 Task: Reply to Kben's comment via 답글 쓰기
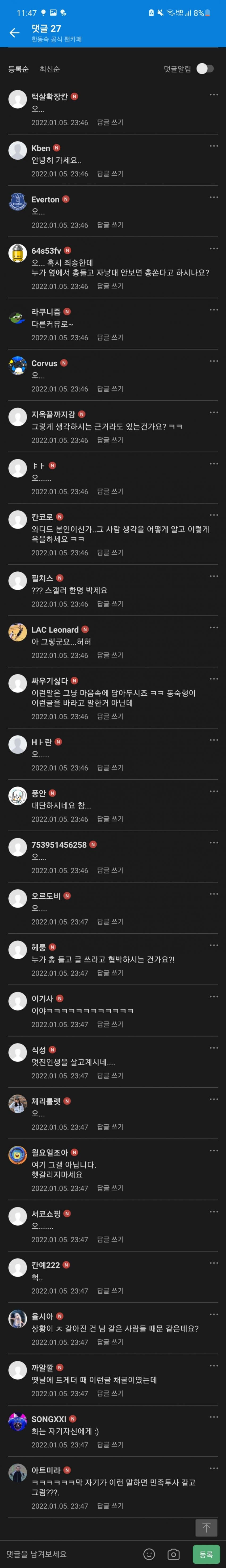pyautogui.click(x=110, y=174)
